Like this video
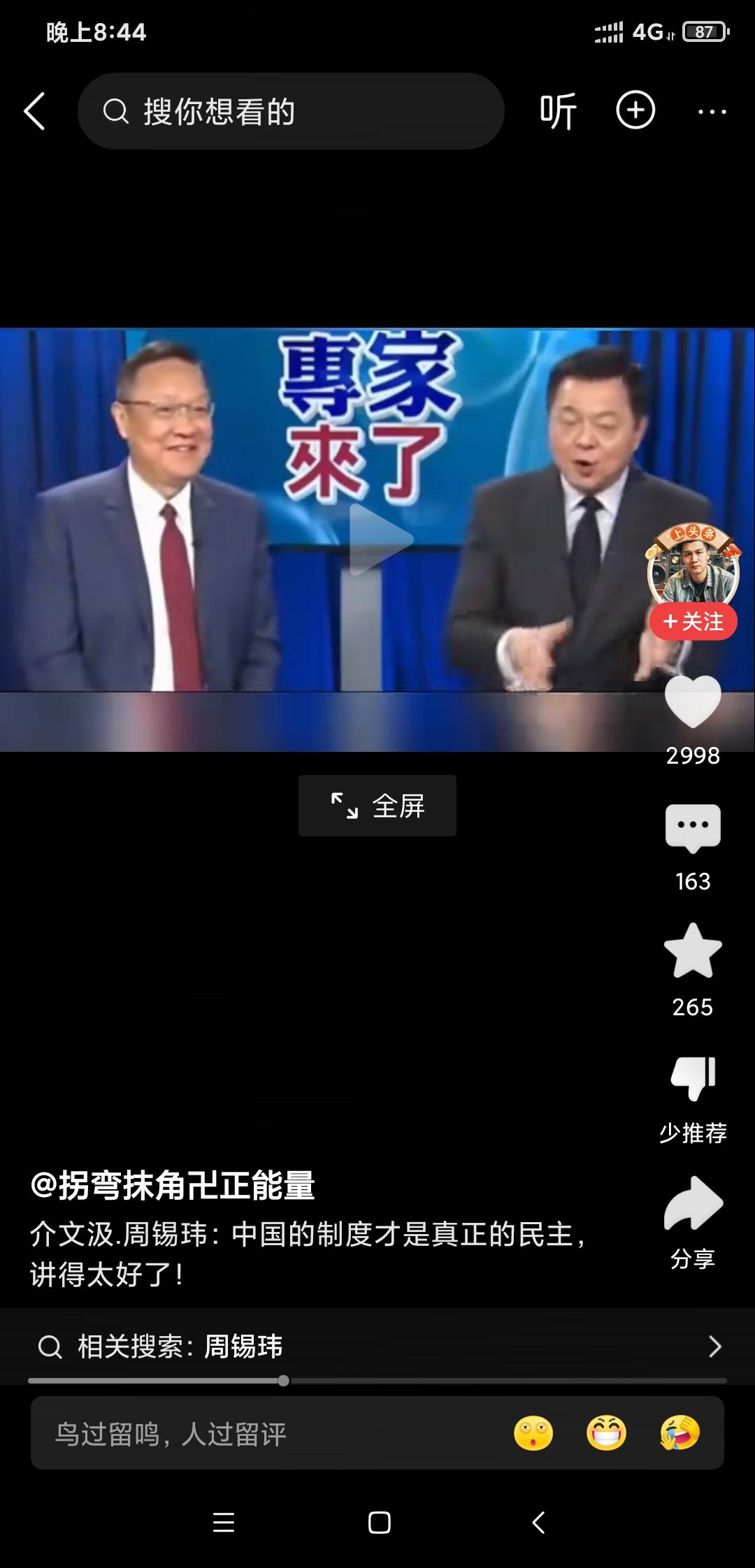Viewport: 755px width, 1568px height. coord(692,702)
